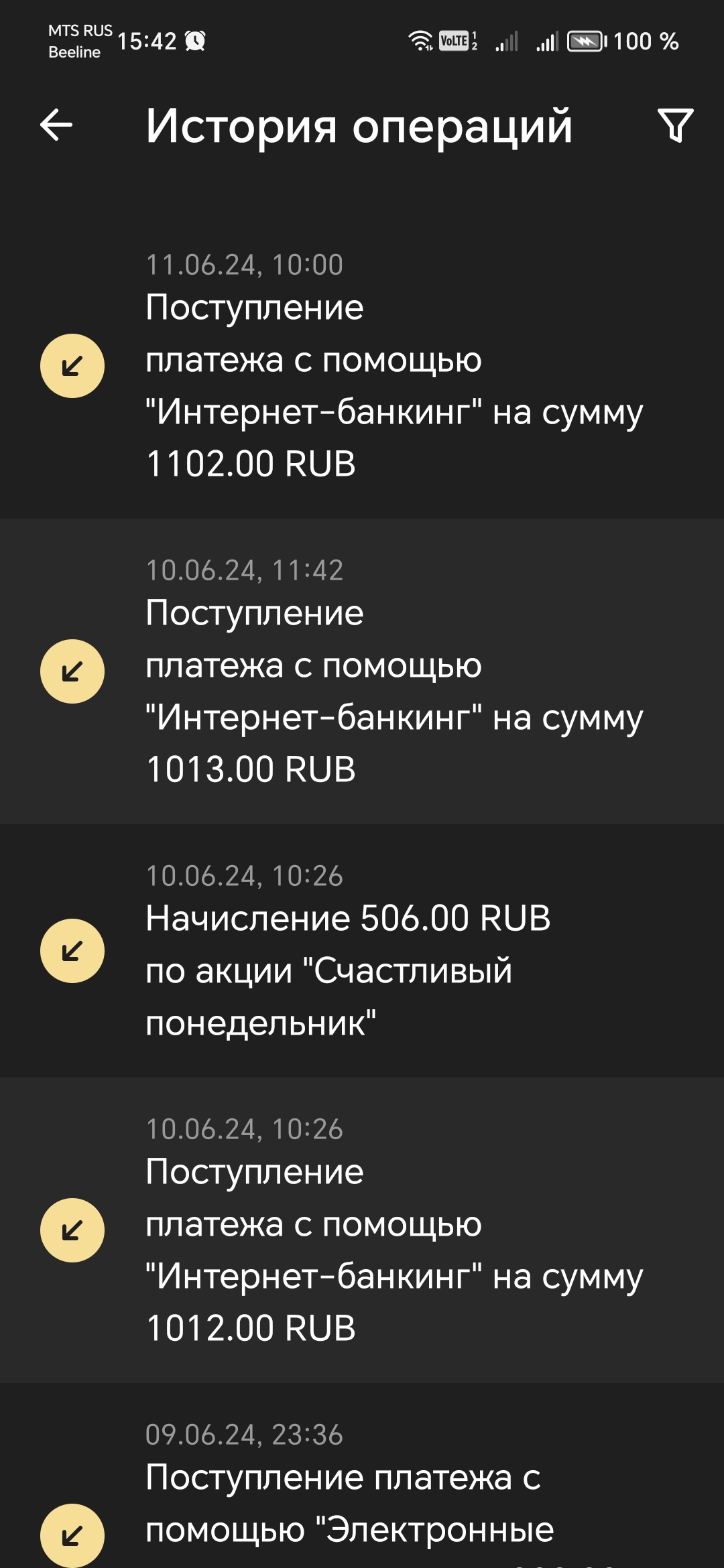Open the operations filter

coord(675,125)
